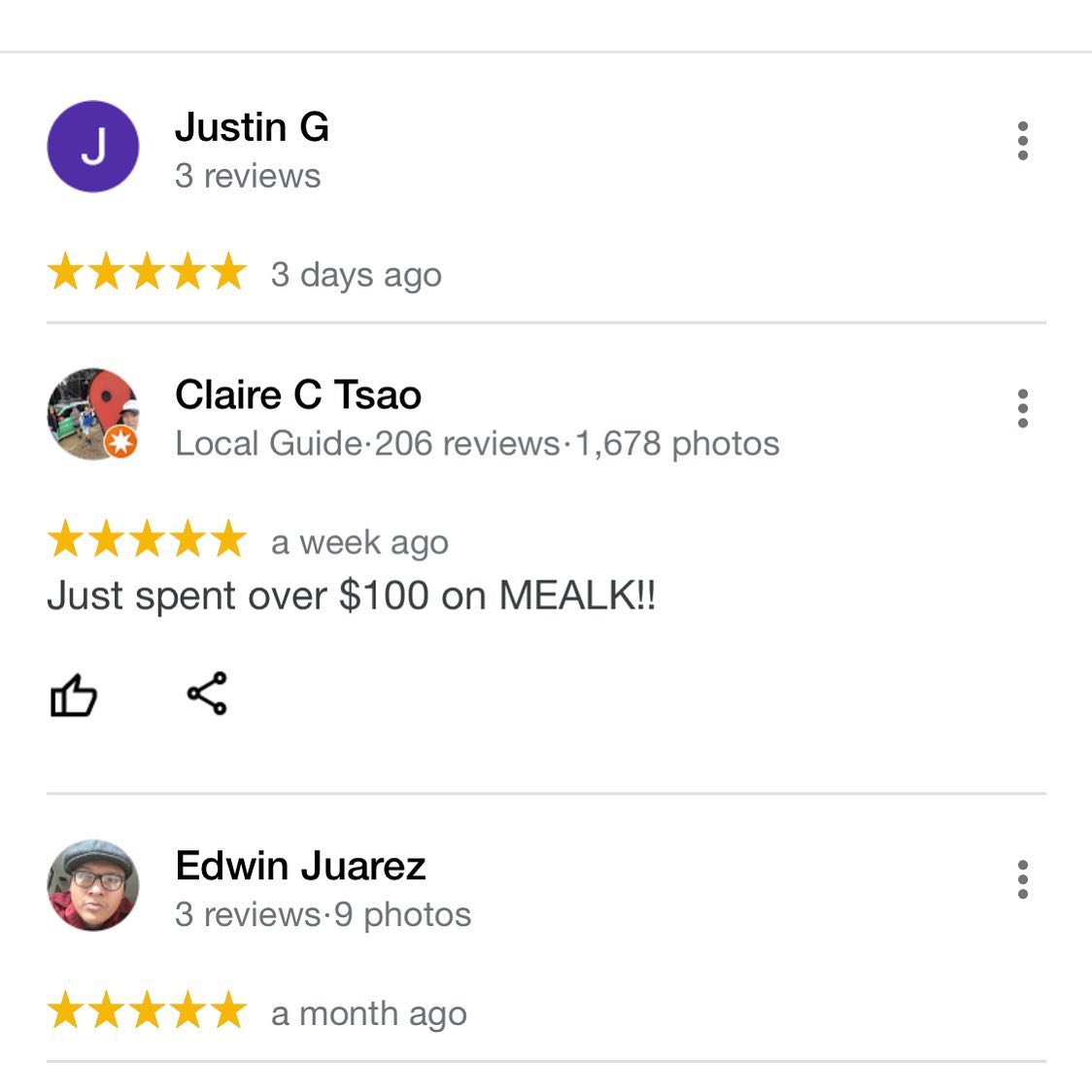Open overflow menu on Claire C Tsao's review
This screenshot has height=1092, width=1092.
pyautogui.click(x=1022, y=409)
